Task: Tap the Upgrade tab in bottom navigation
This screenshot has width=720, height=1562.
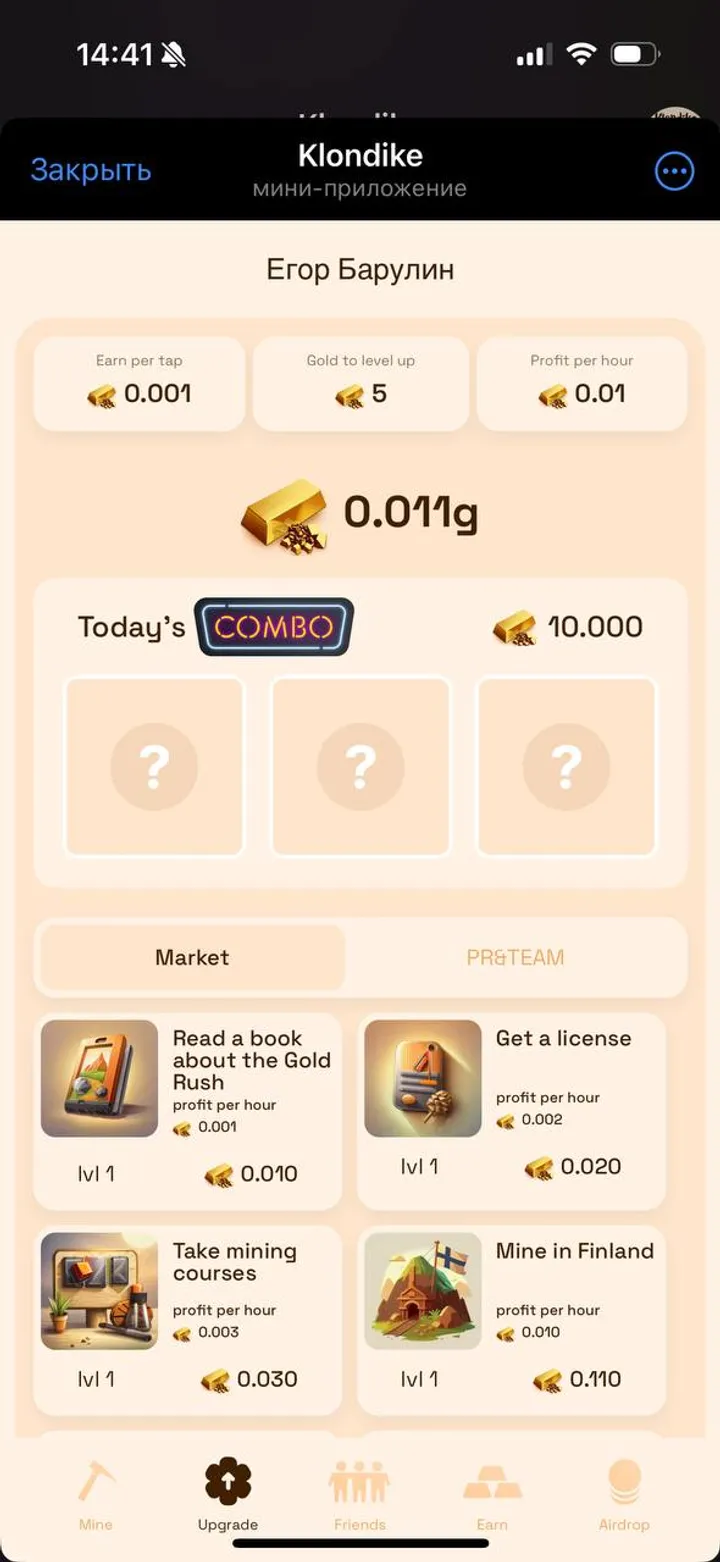Action: (x=228, y=1494)
